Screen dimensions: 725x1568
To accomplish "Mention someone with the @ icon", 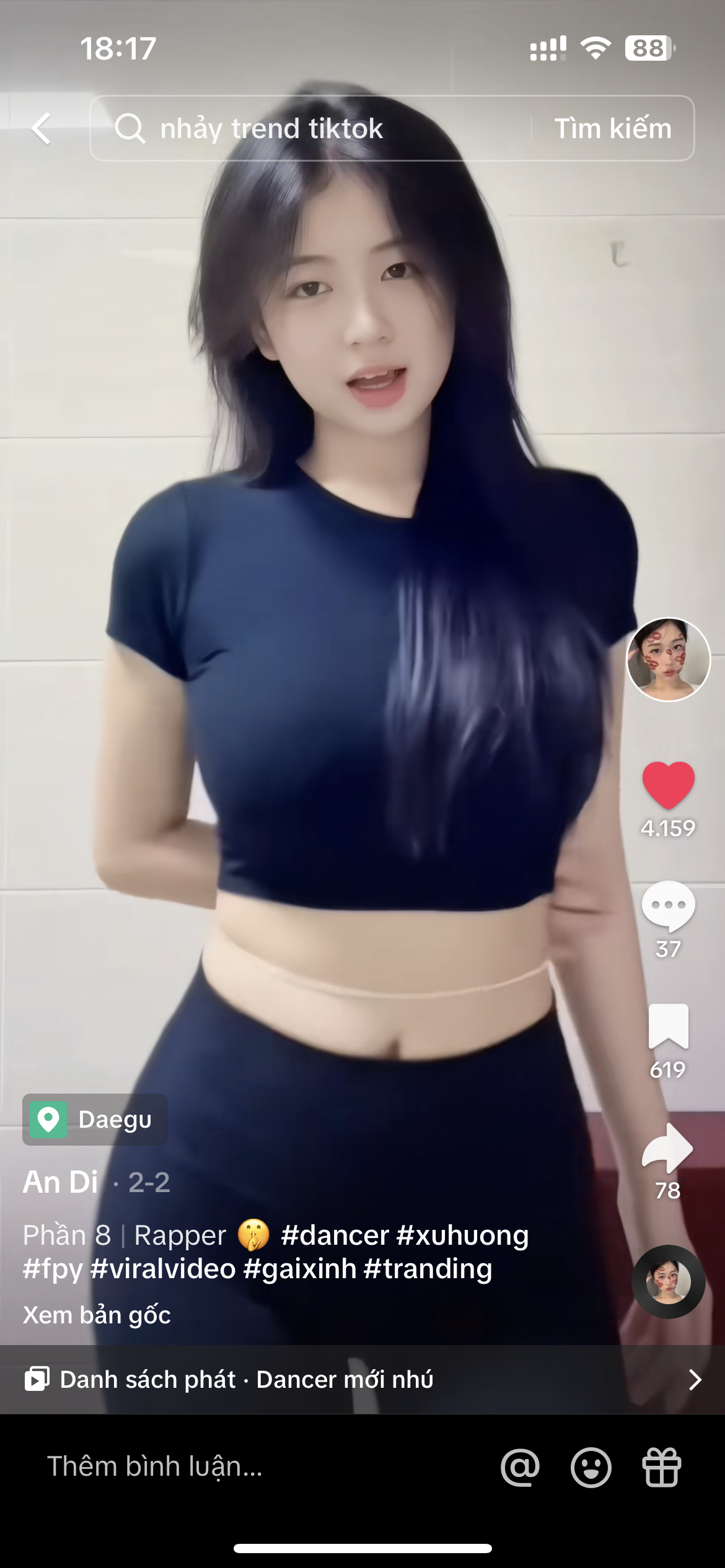I will (520, 1467).
